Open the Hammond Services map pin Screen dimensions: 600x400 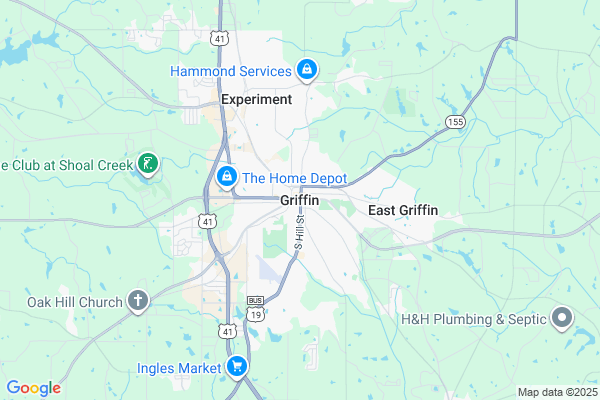pyautogui.click(x=307, y=71)
